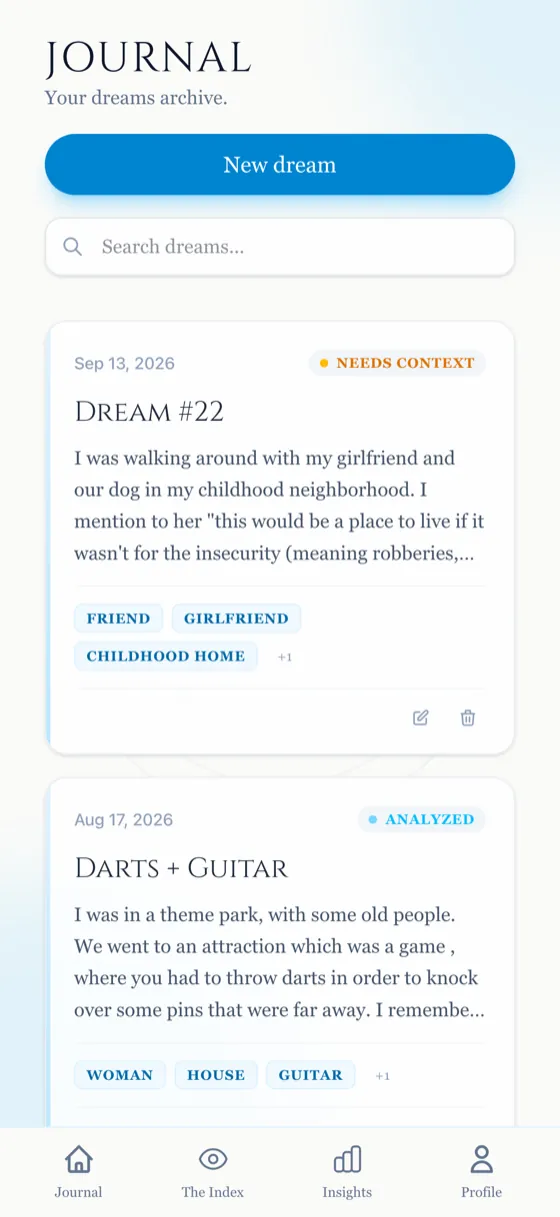Select the HOUSE tag chip
The height and width of the screenshot is (1217, 560).
point(216,1075)
